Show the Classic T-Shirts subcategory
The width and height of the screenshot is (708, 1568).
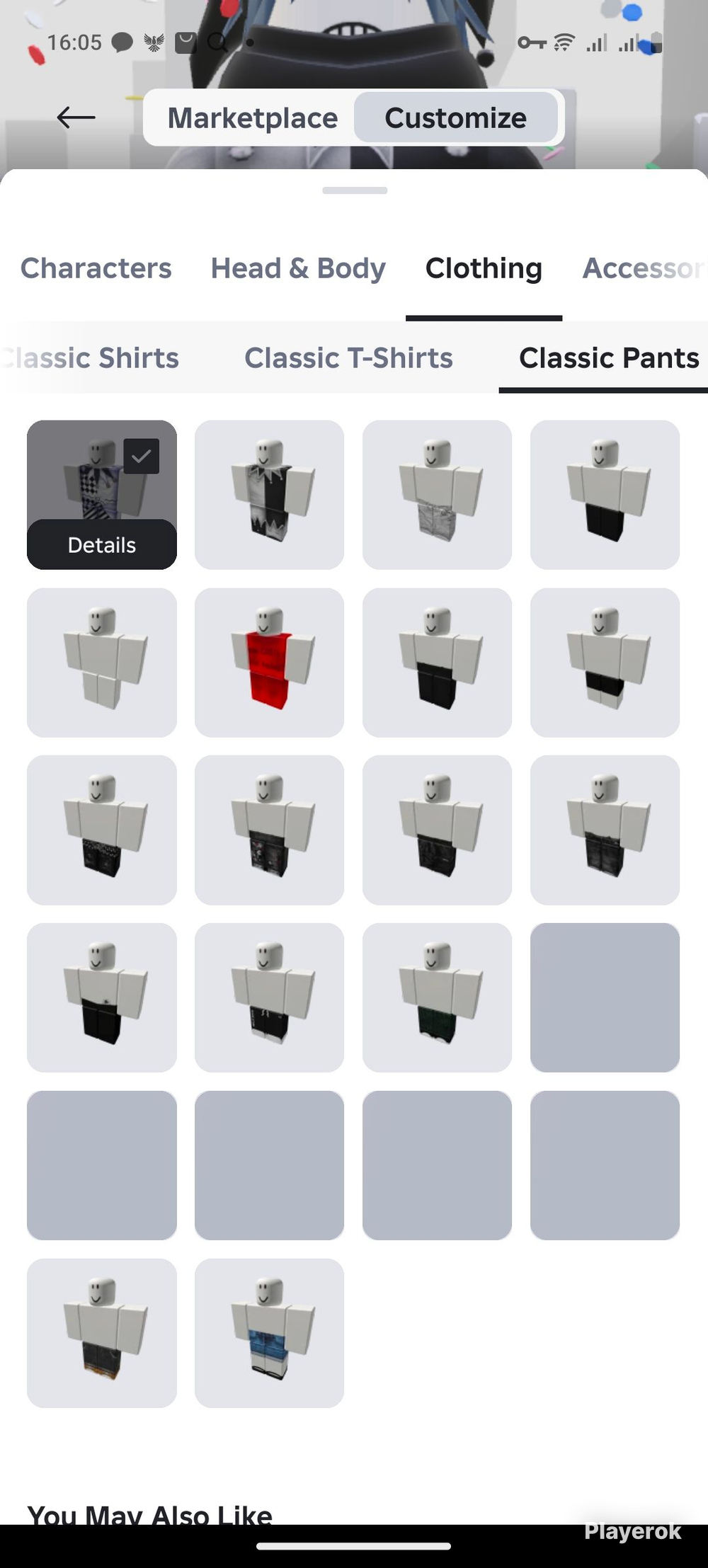click(x=348, y=358)
